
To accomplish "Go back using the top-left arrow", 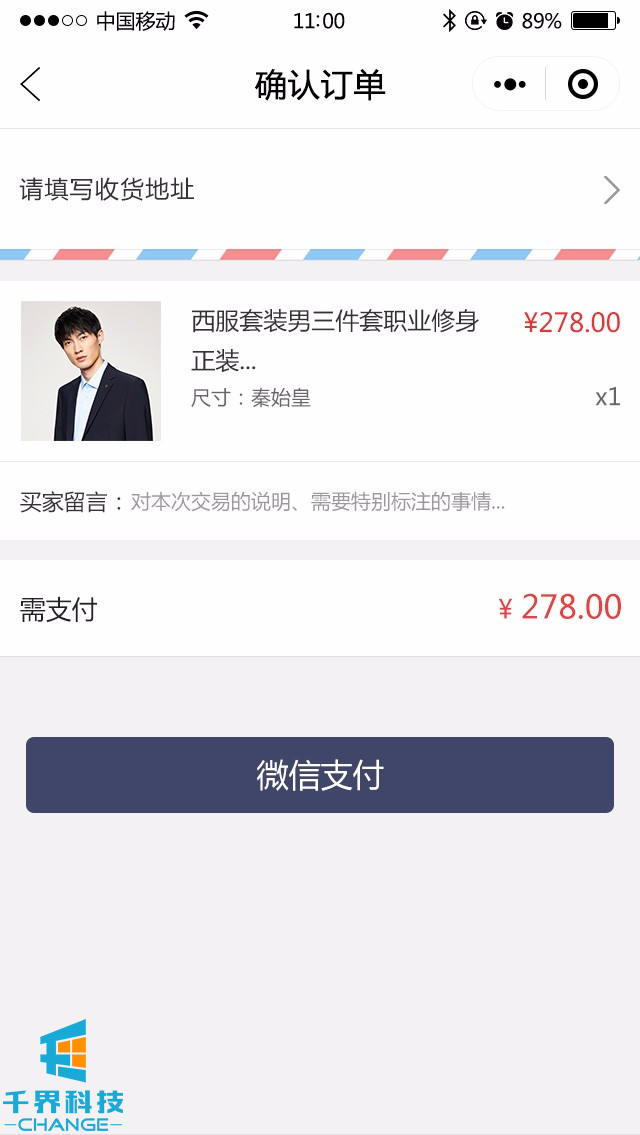I will click(x=31, y=85).
